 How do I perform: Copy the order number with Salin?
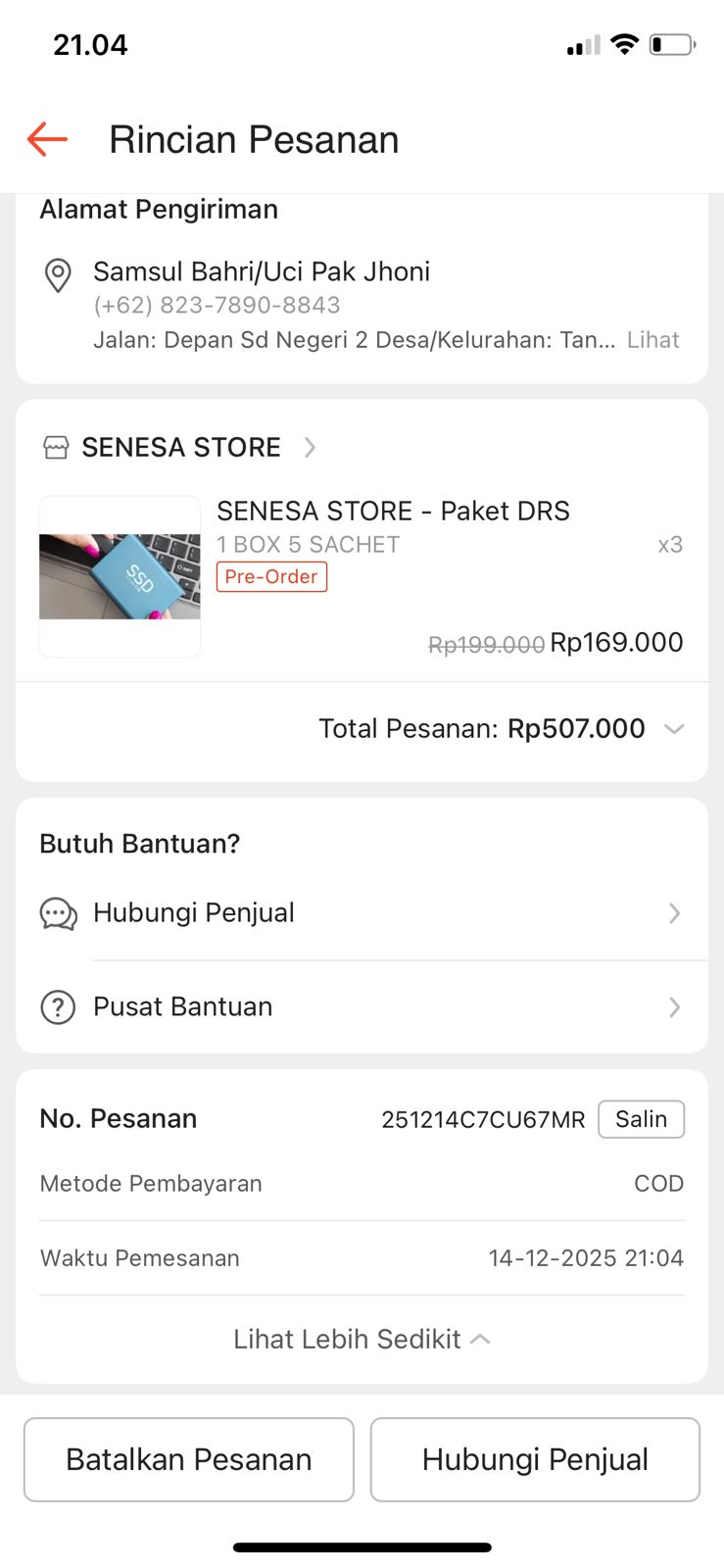(x=641, y=1119)
